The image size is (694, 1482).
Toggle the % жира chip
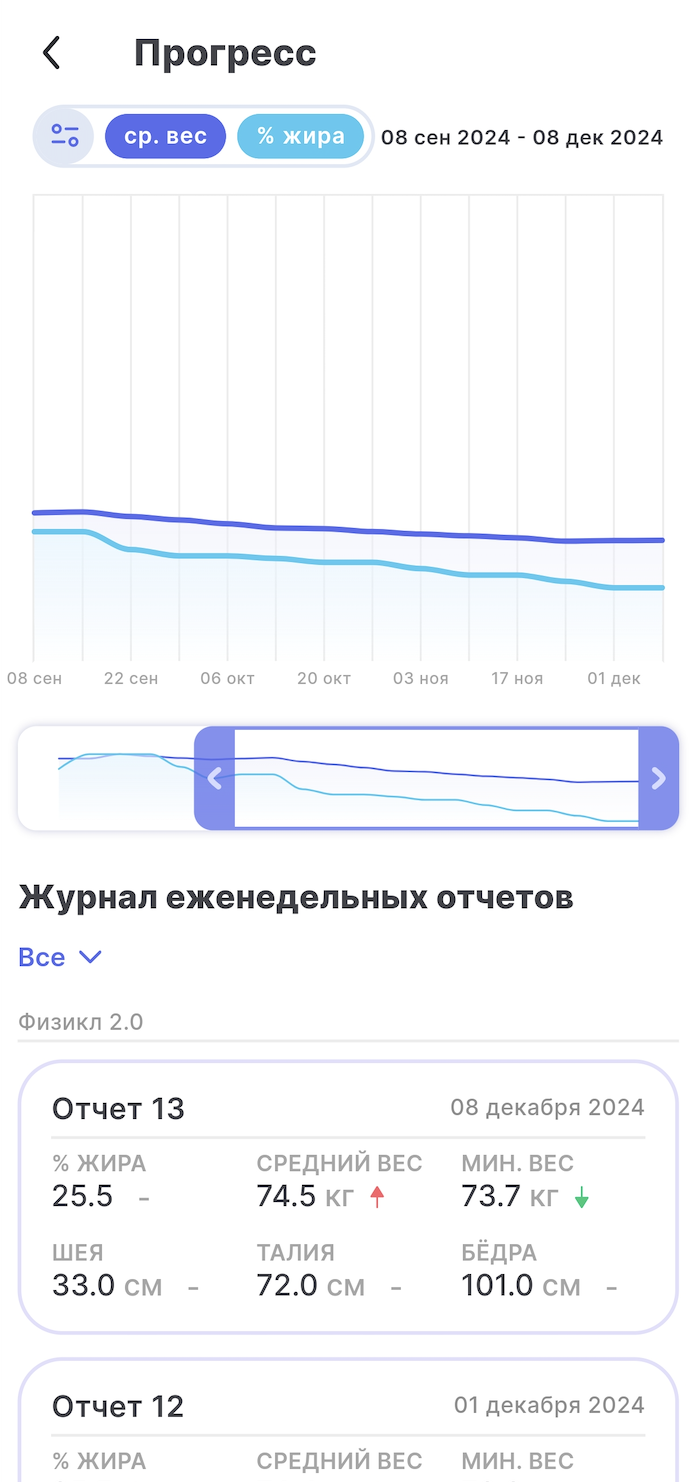(300, 136)
